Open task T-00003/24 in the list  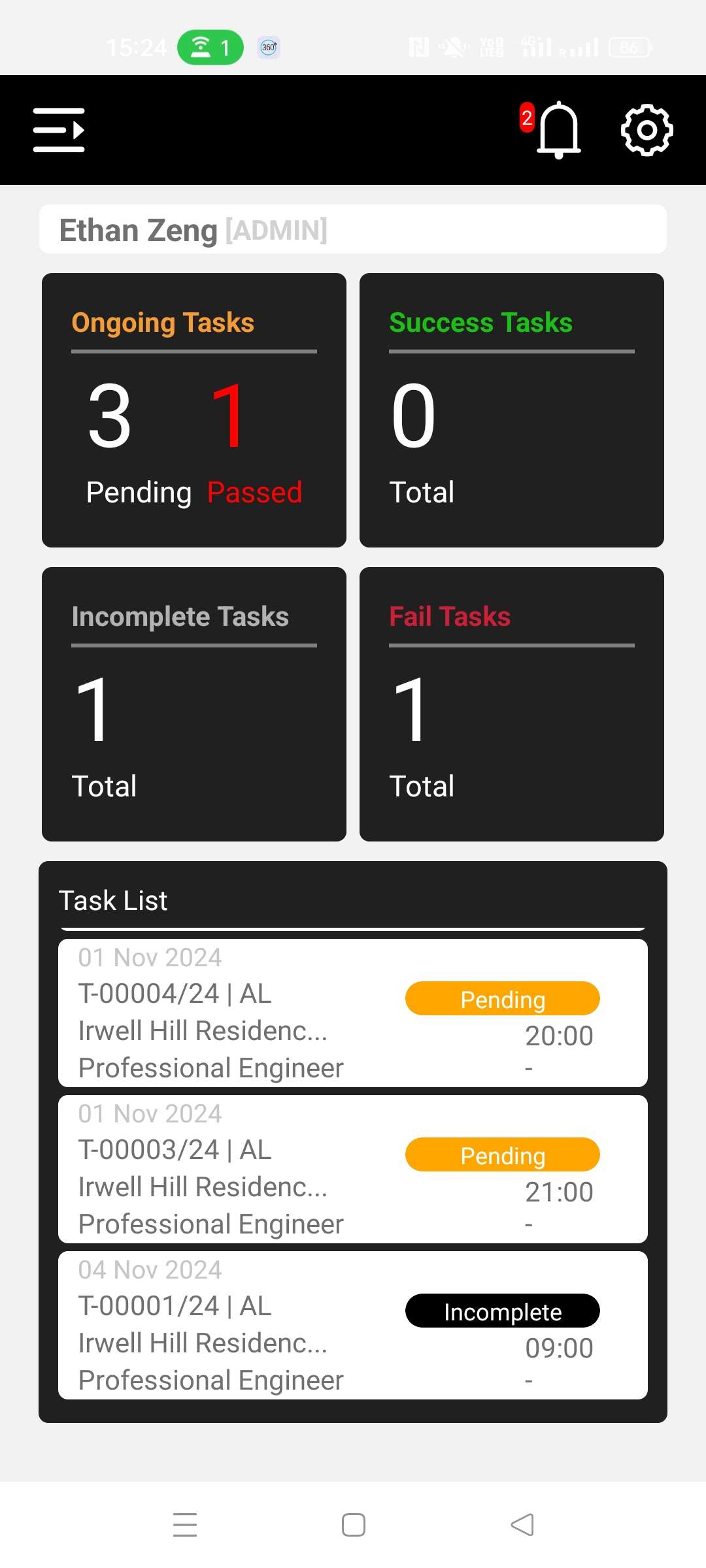tap(353, 1169)
